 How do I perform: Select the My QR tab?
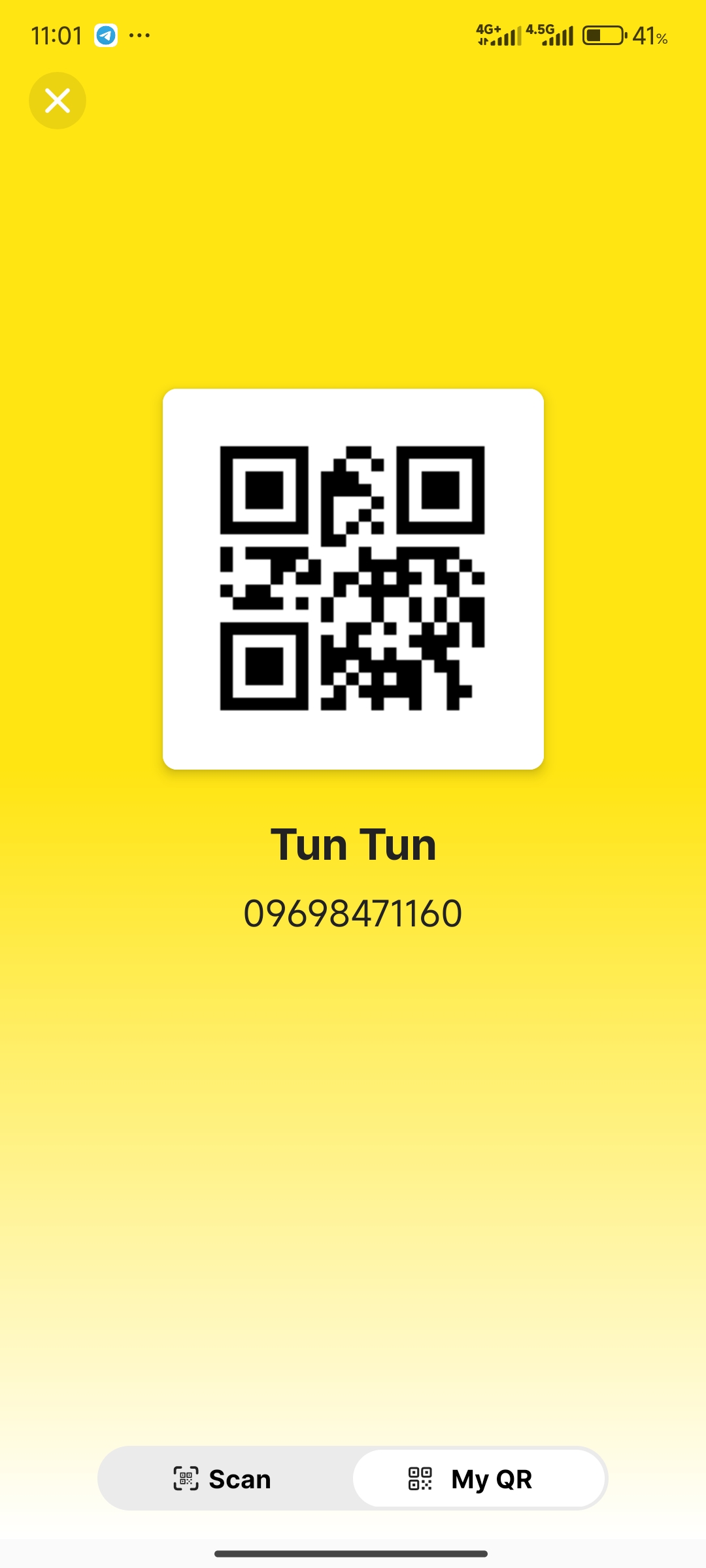click(479, 1479)
